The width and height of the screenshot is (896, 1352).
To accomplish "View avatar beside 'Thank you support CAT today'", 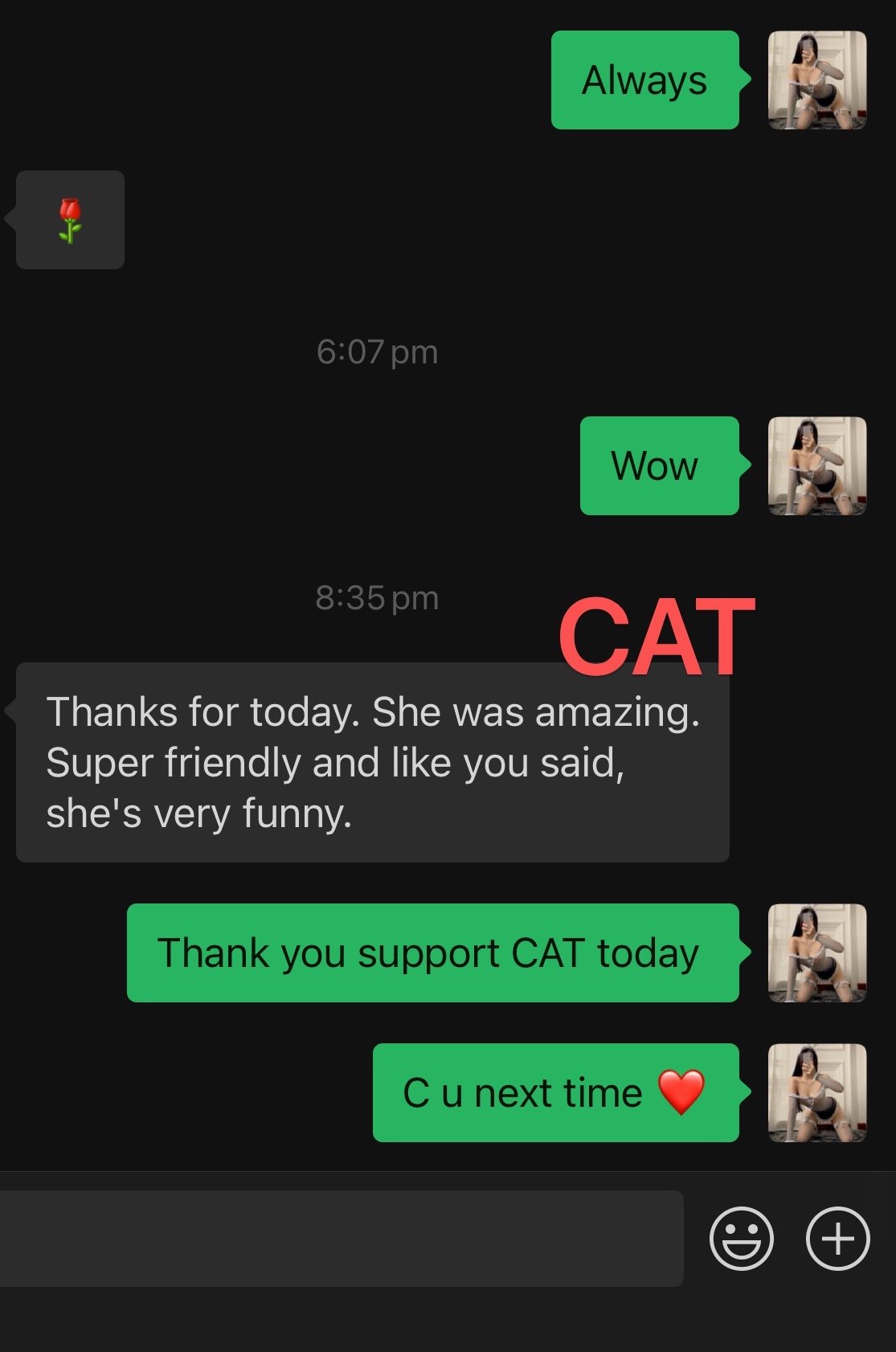I will tap(817, 953).
